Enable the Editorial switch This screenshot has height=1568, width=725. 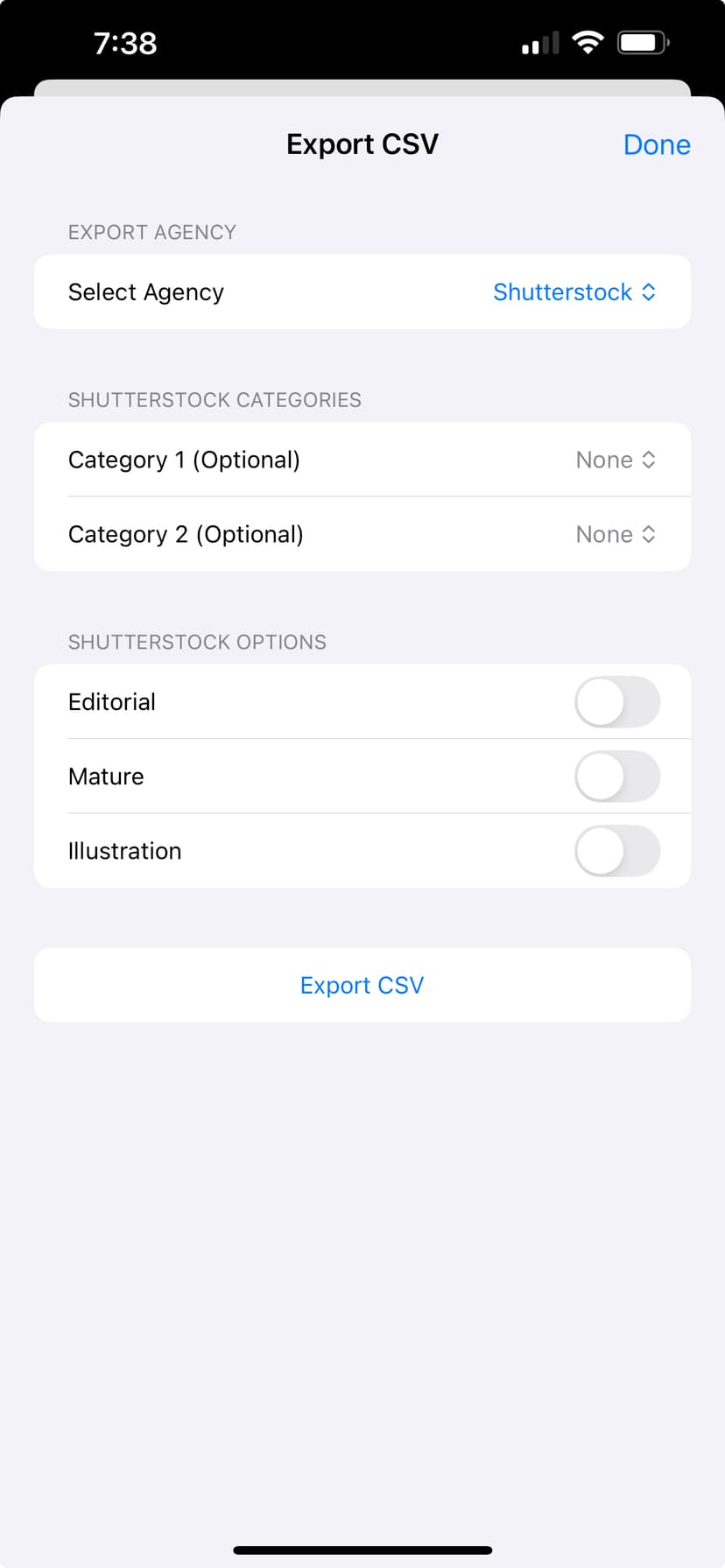(x=617, y=701)
